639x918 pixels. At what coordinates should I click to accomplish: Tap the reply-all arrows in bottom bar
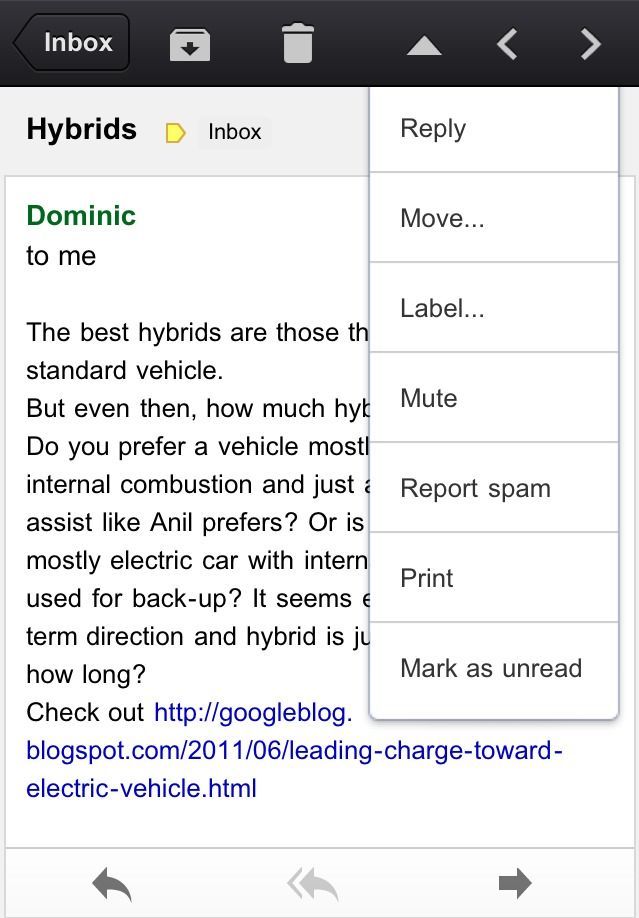pos(313,883)
